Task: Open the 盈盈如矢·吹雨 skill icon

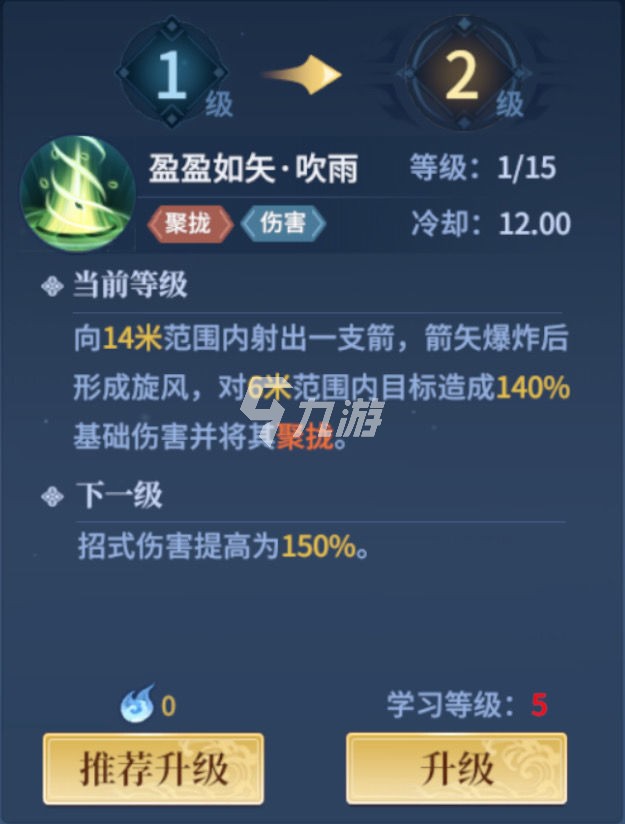Action: click(69, 192)
